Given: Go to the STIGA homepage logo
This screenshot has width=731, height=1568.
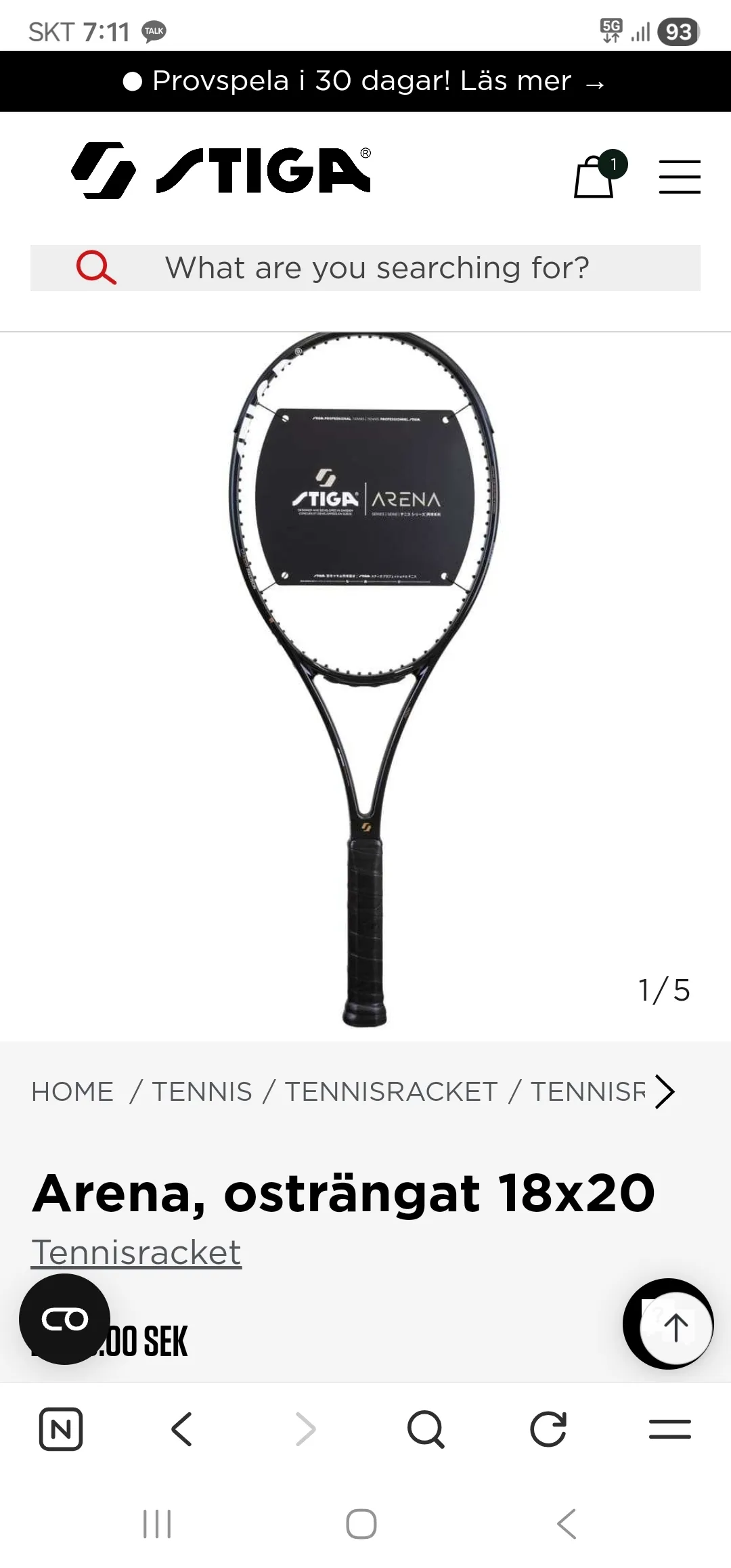Looking at the screenshot, I should [221, 171].
